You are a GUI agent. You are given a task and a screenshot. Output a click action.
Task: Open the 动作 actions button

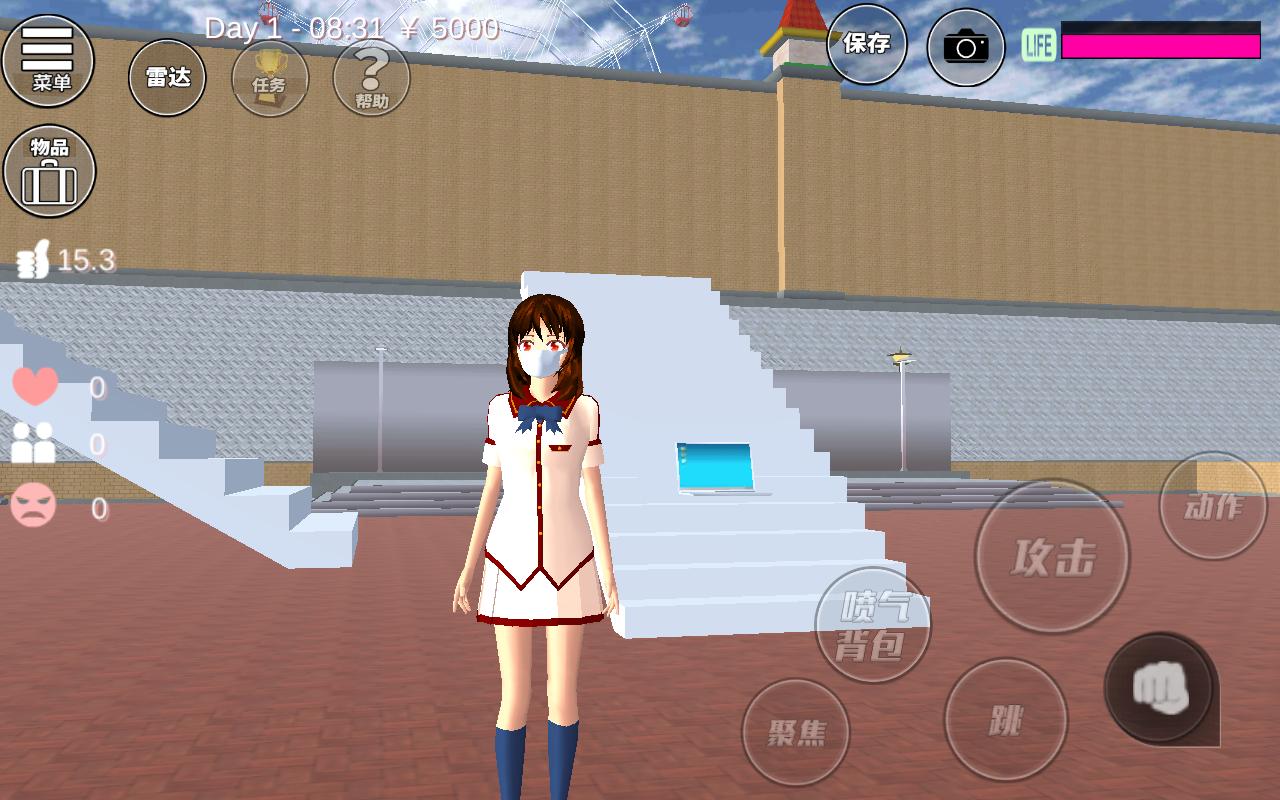(x=1212, y=506)
